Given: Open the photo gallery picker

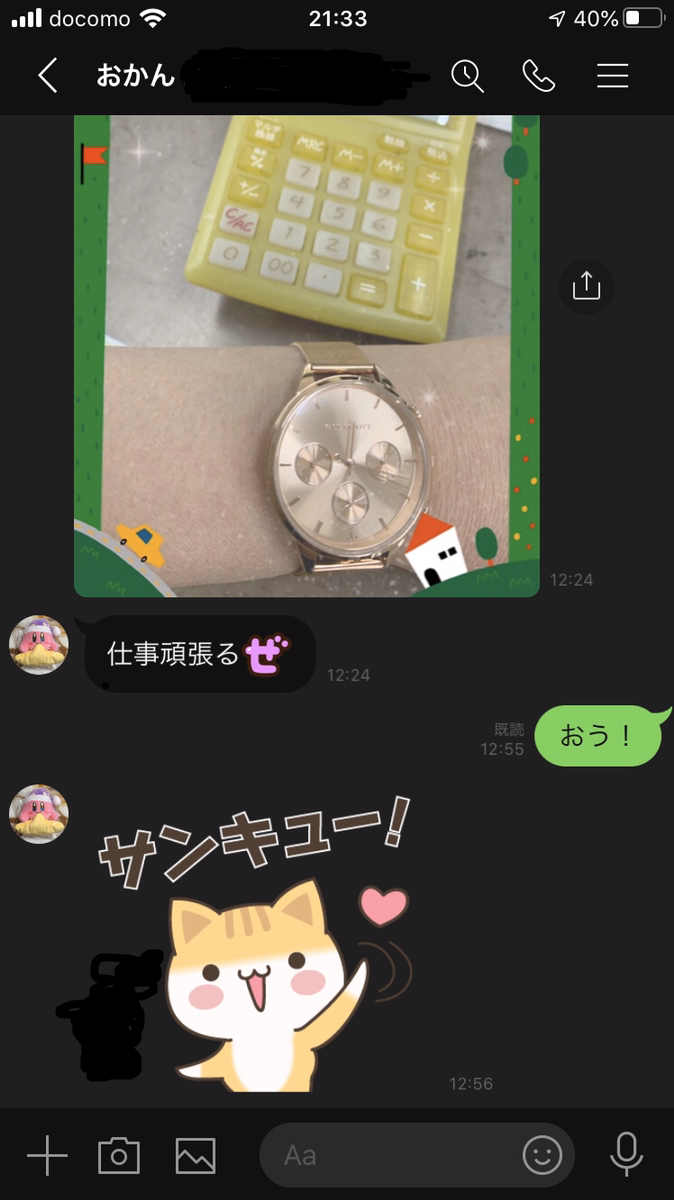Looking at the screenshot, I should point(195,1156).
